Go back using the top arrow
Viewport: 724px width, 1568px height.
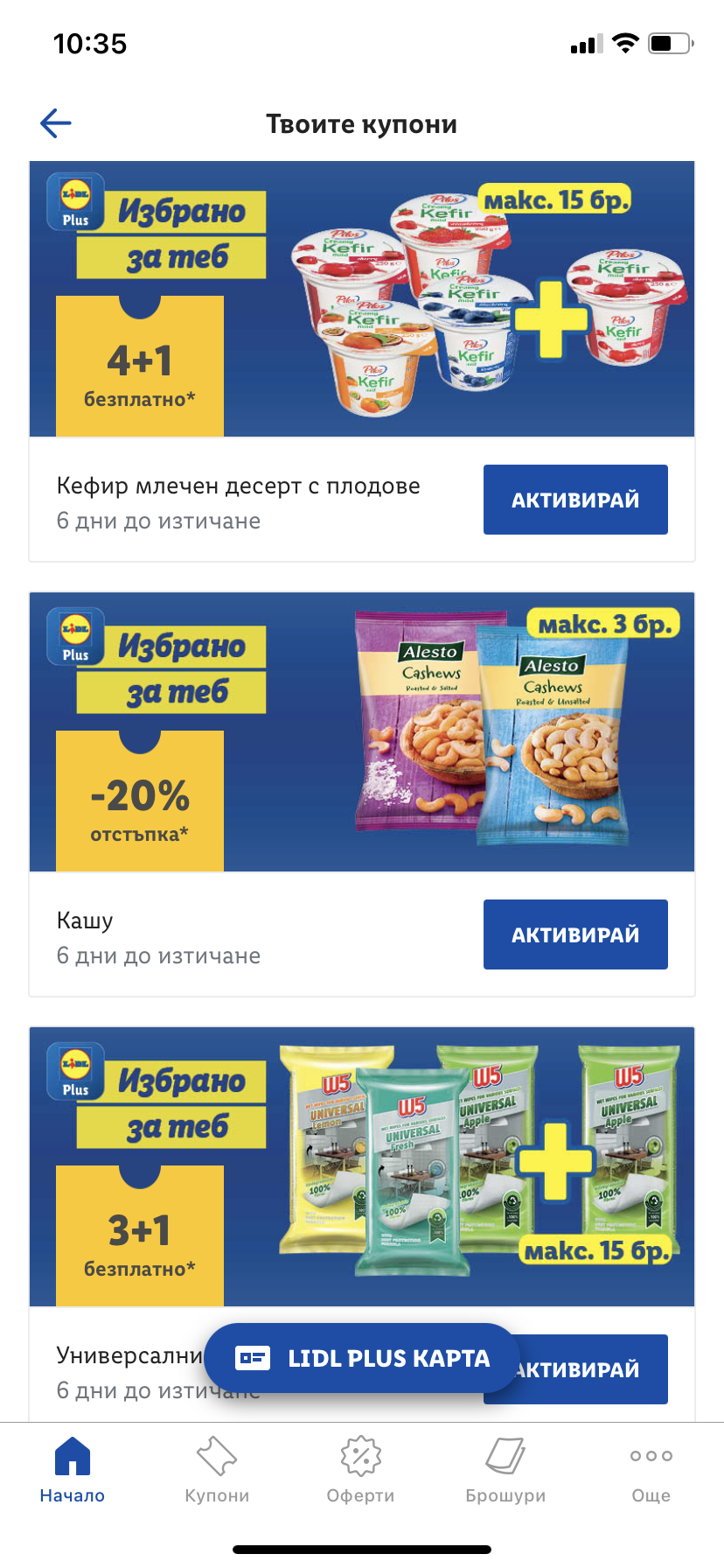(56, 123)
